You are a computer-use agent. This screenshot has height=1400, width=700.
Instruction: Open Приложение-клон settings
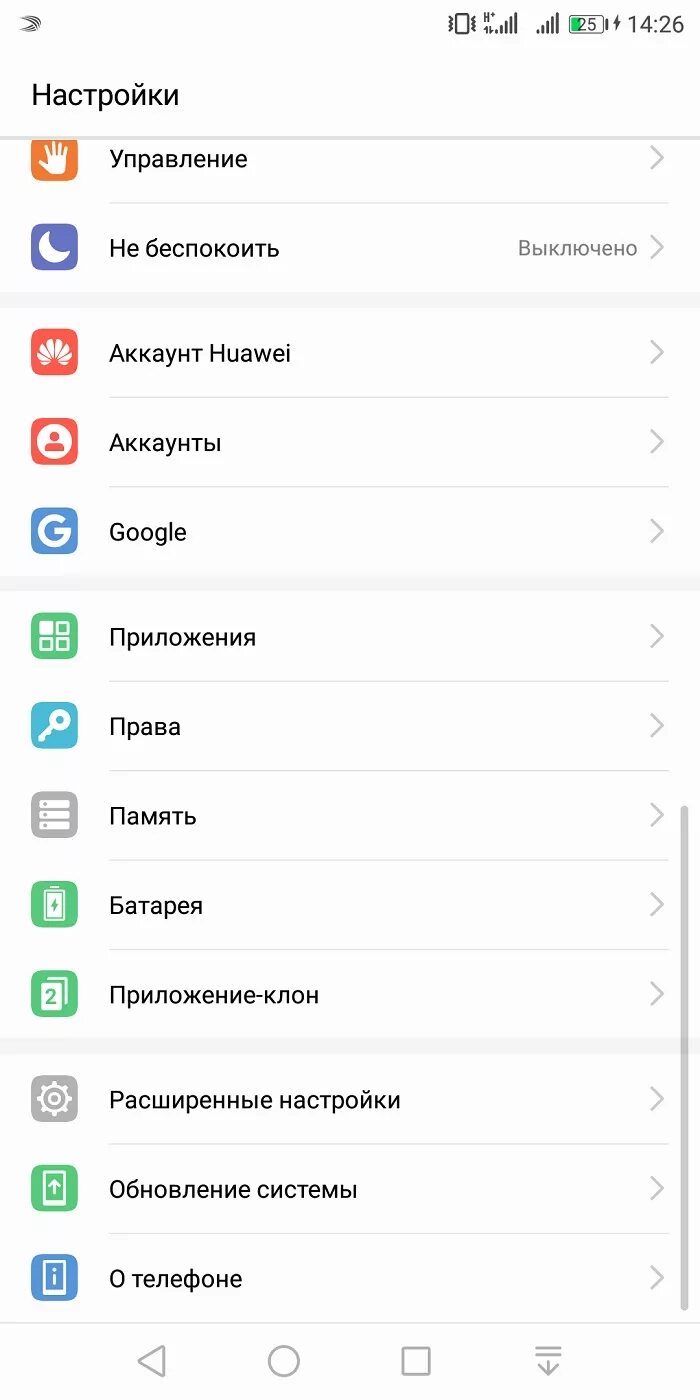point(350,995)
